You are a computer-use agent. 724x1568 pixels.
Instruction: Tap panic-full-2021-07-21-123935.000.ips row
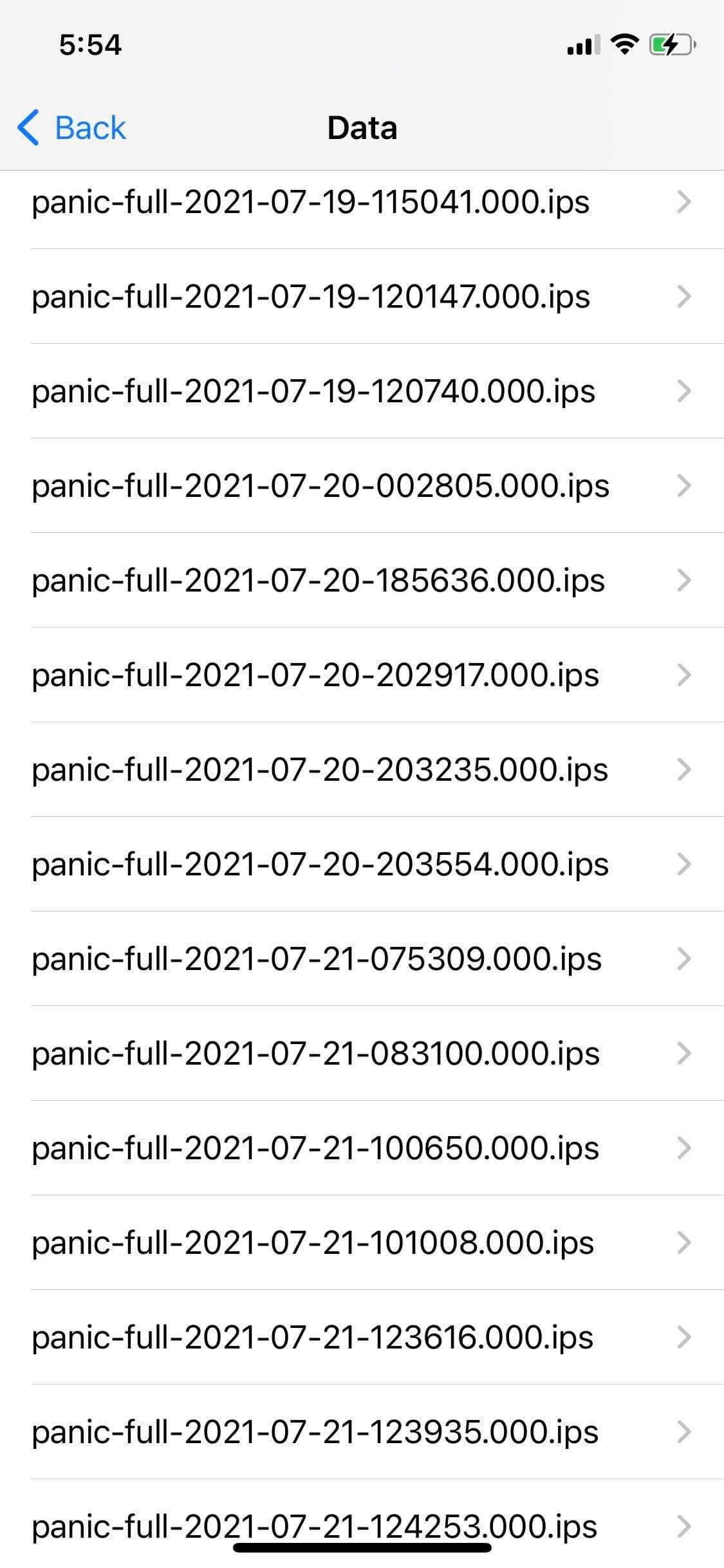pyautogui.click(x=315, y=1432)
